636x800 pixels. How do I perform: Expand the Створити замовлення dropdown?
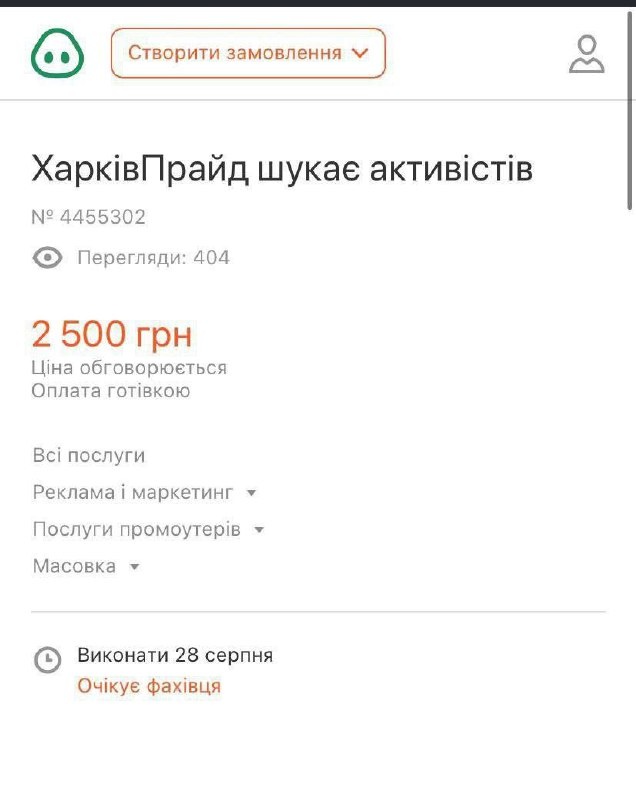(248, 54)
